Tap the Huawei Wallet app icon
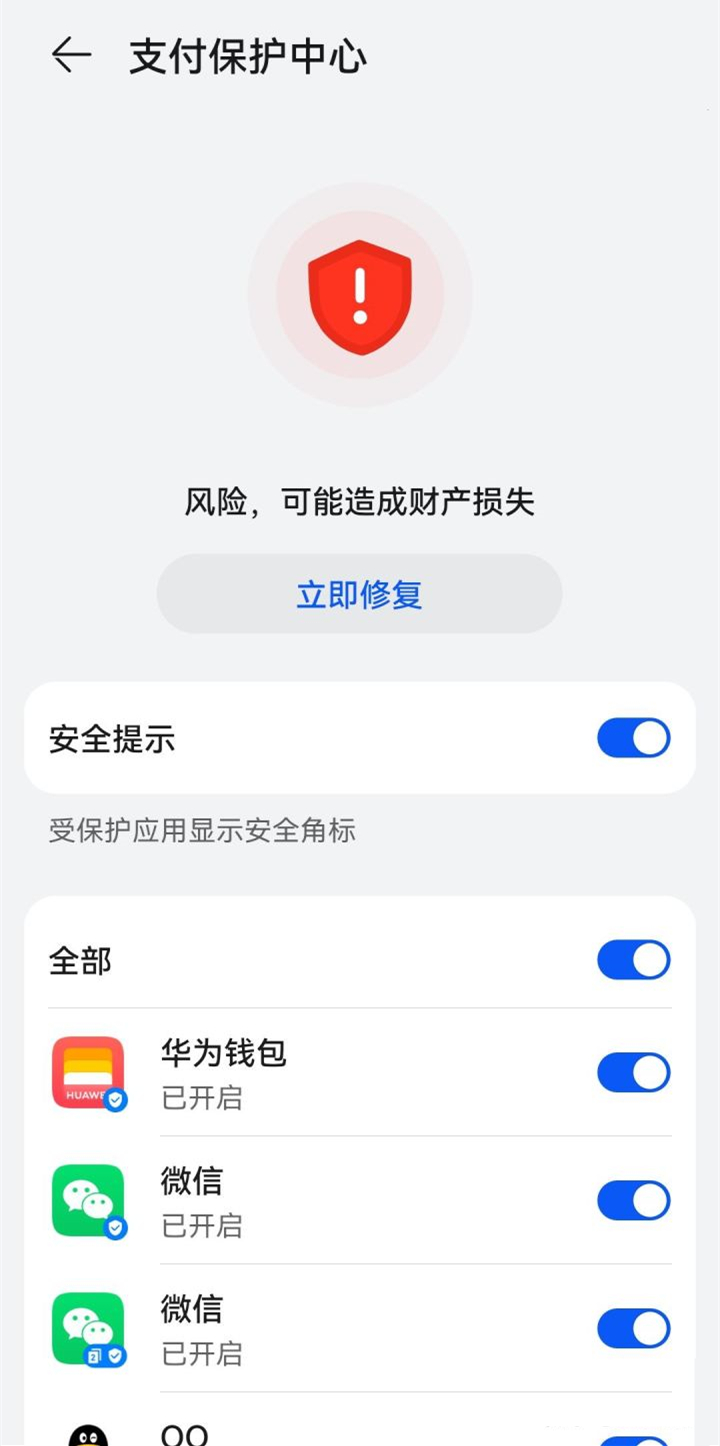720x1446 pixels. [88, 1071]
